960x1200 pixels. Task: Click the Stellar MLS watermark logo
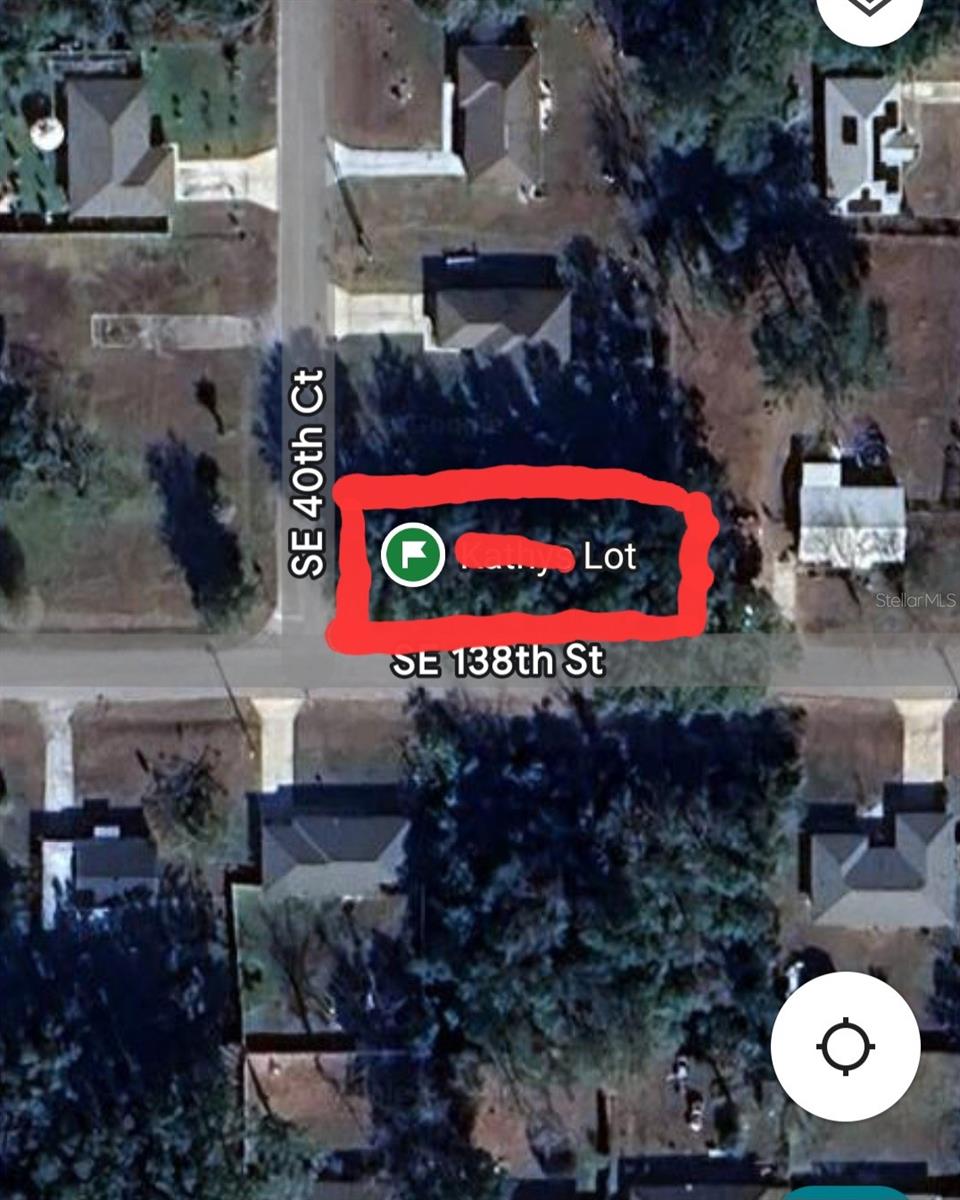917,600
